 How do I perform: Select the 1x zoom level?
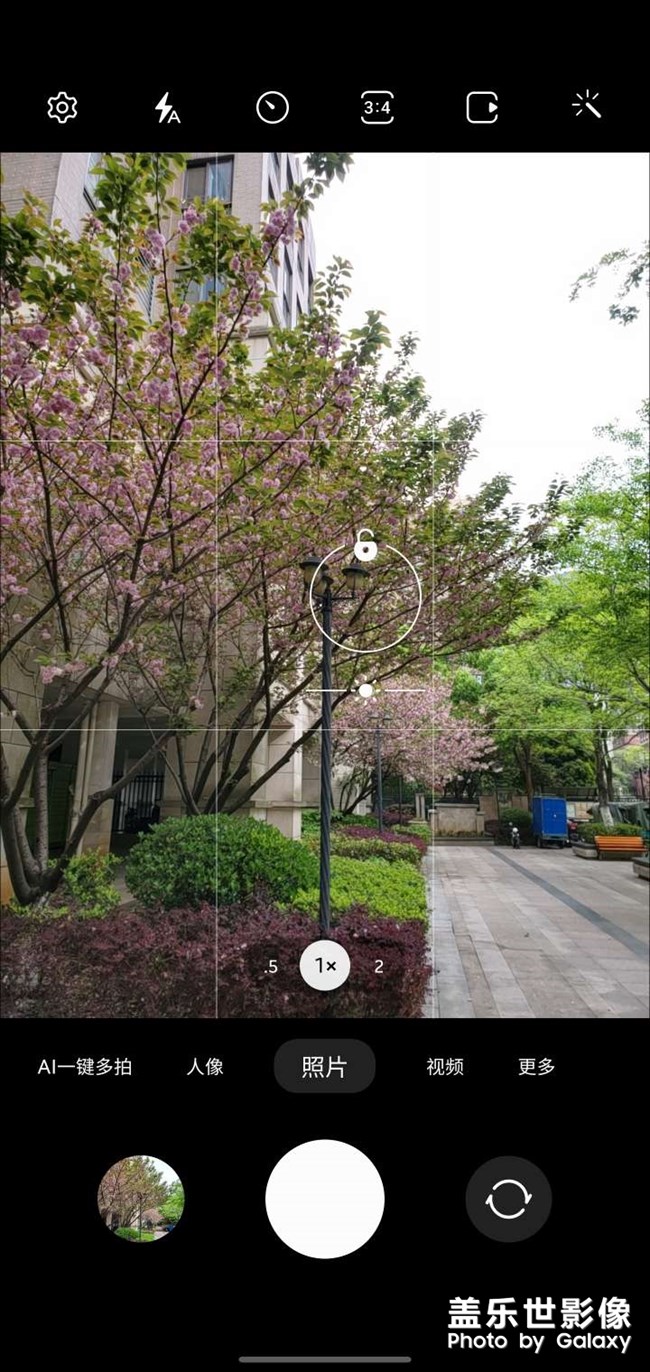tap(325, 966)
